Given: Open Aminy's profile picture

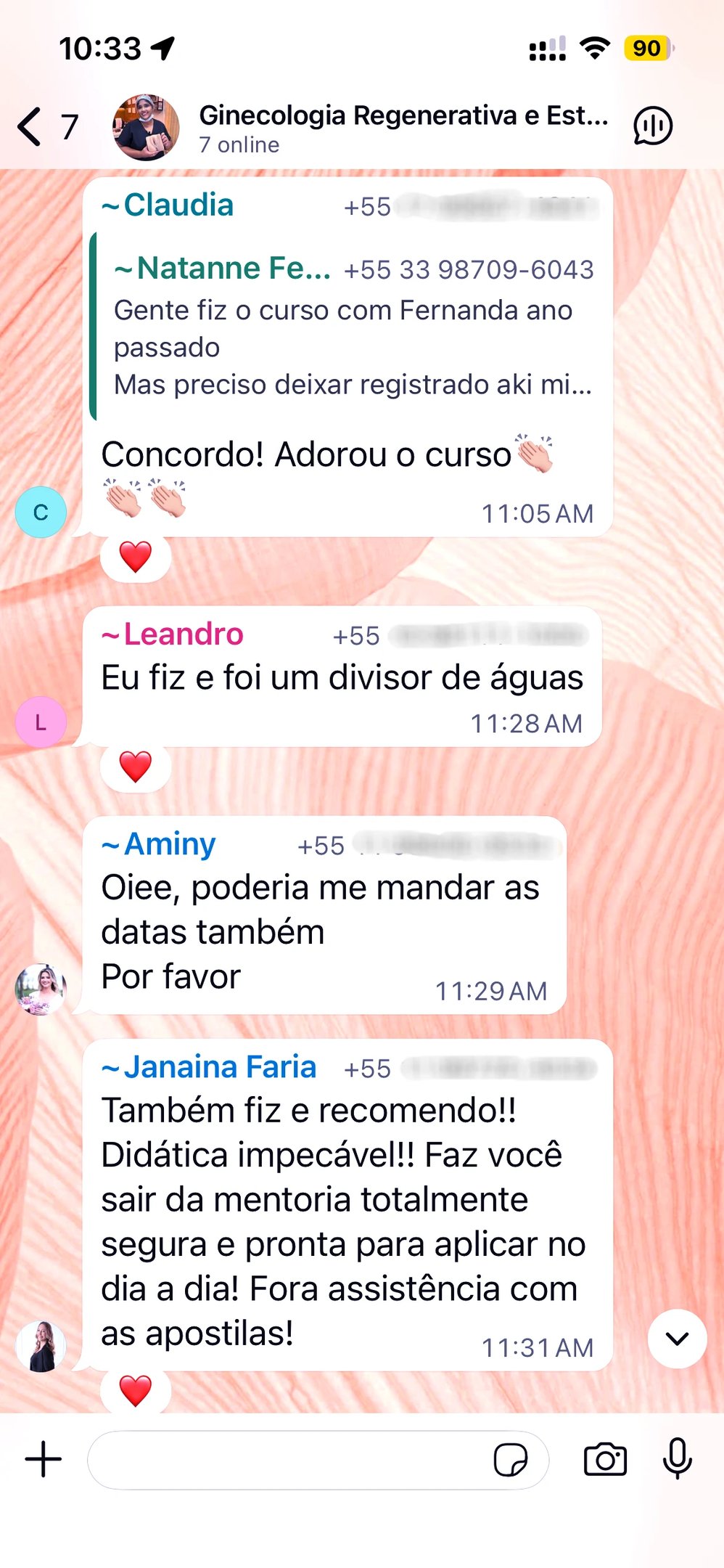Looking at the screenshot, I should pos(41,989).
